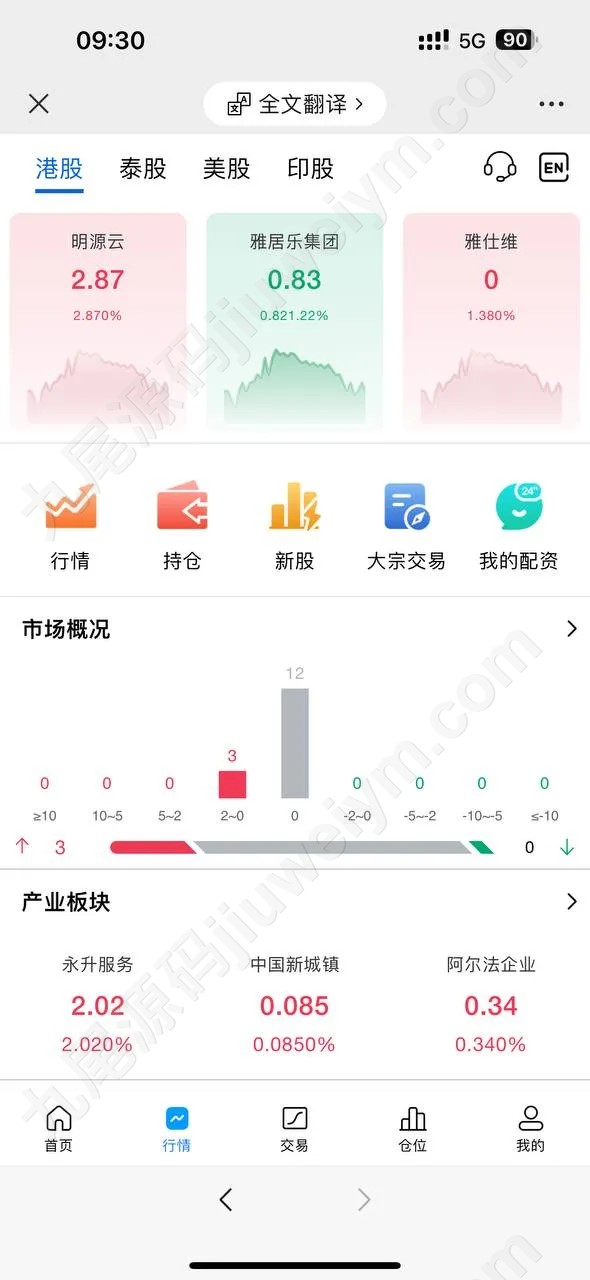
Task: Expand the 市场概况 section arrow
Action: (572, 629)
